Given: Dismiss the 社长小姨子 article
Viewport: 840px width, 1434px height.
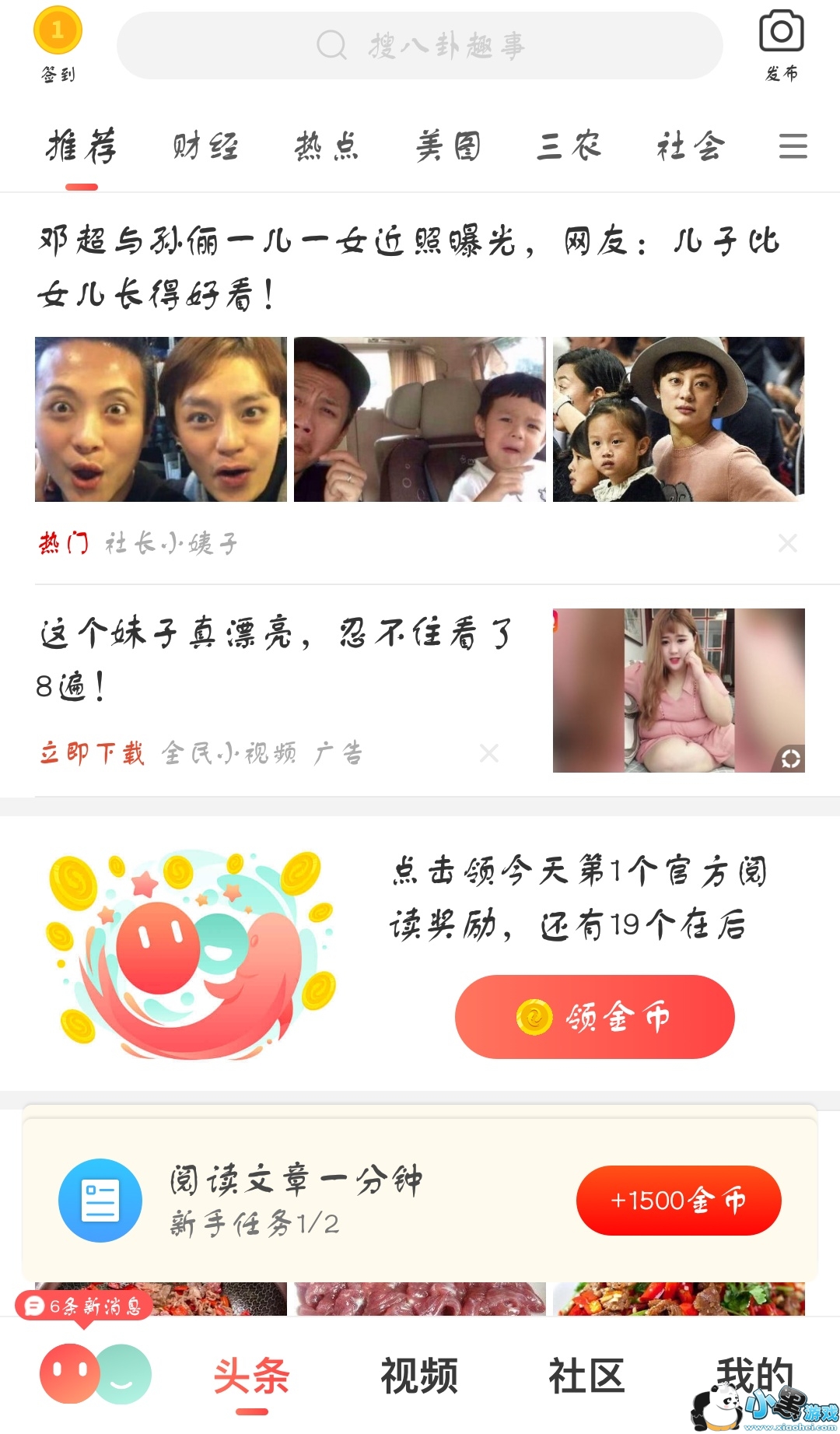Looking at the screenshot, I should tap(788, 543).
